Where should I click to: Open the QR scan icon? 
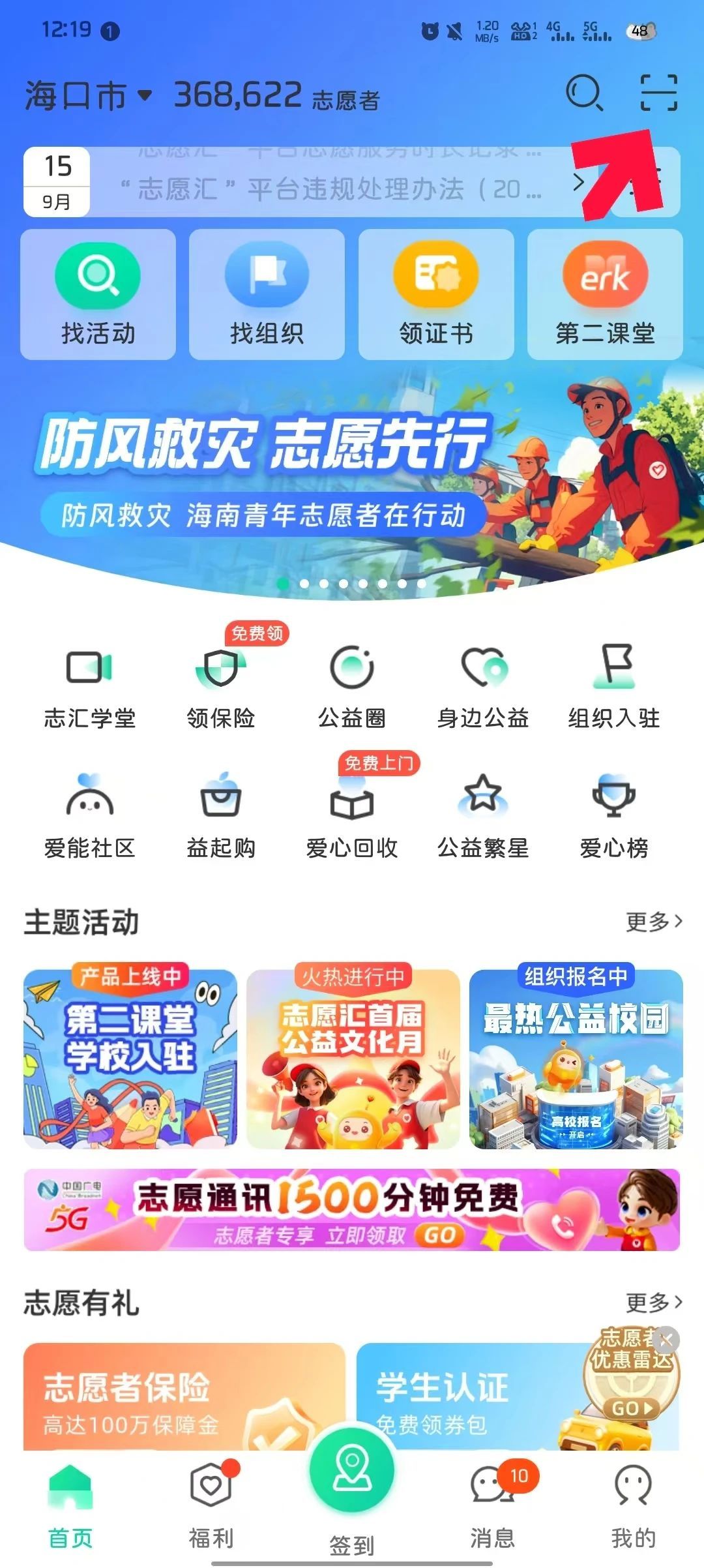(658, 93)
